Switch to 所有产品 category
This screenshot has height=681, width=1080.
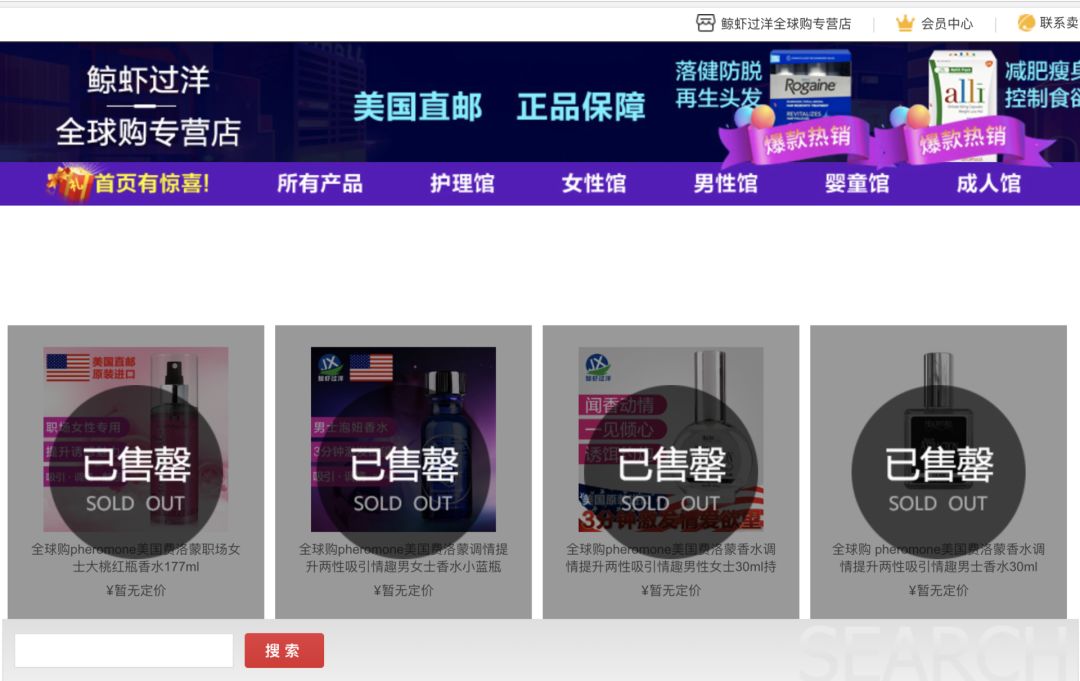(x=319, y=184)
